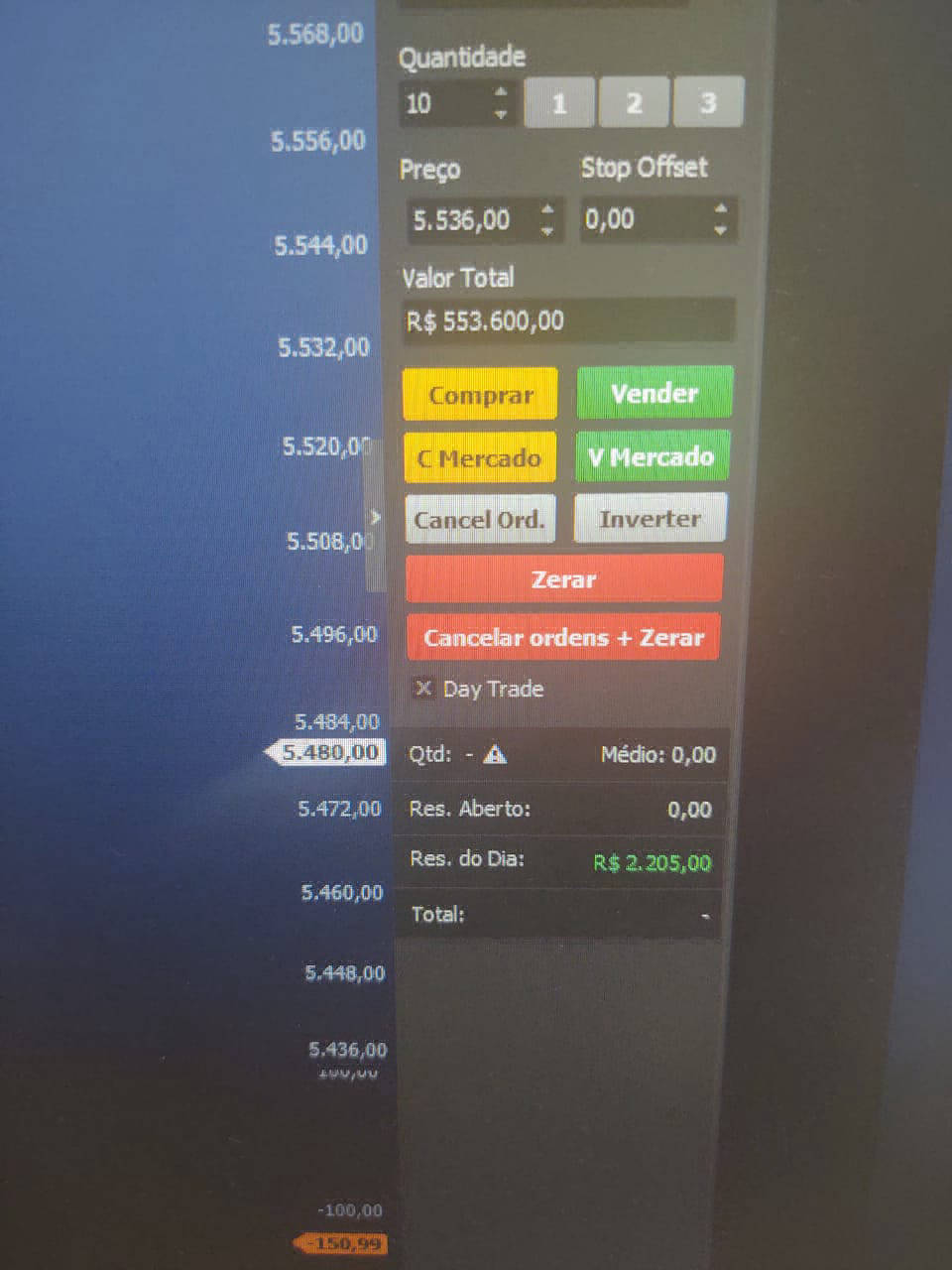The width and height of the screenshot is (952, 1270).
Task: Adjust the Preço stepper arrows
Action: click(x=546, y=219)
